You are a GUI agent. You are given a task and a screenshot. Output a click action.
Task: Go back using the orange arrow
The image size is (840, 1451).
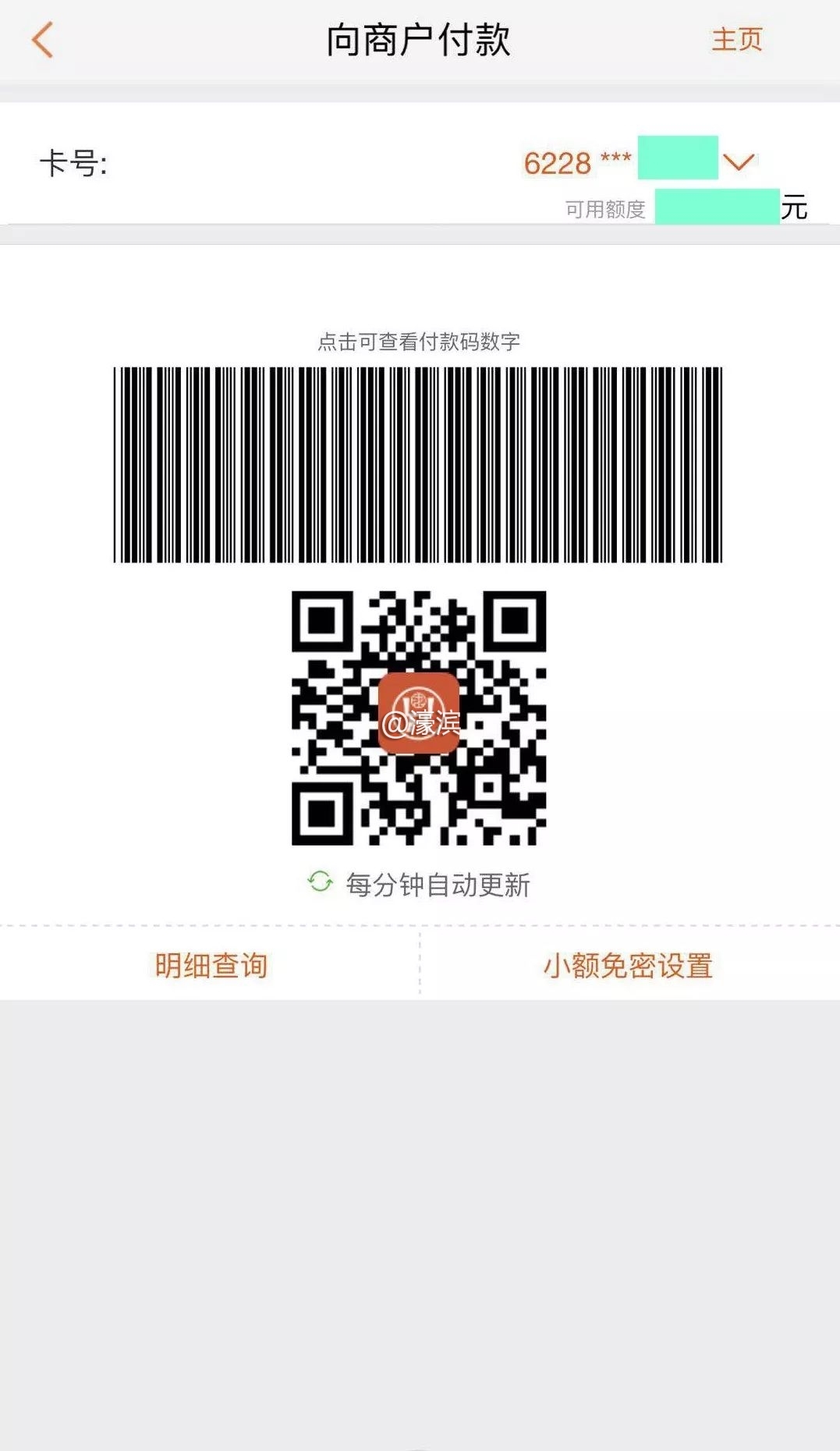click(43, 40)
